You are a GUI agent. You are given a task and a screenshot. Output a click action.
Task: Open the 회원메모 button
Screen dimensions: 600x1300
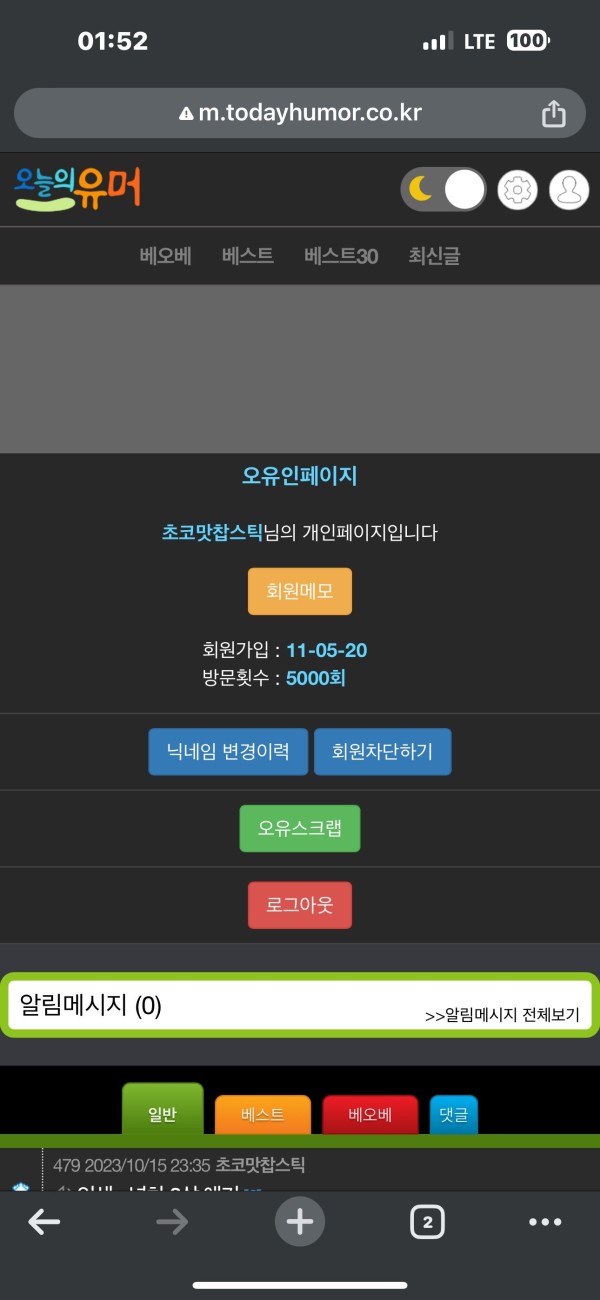click(x=300, y=591)
